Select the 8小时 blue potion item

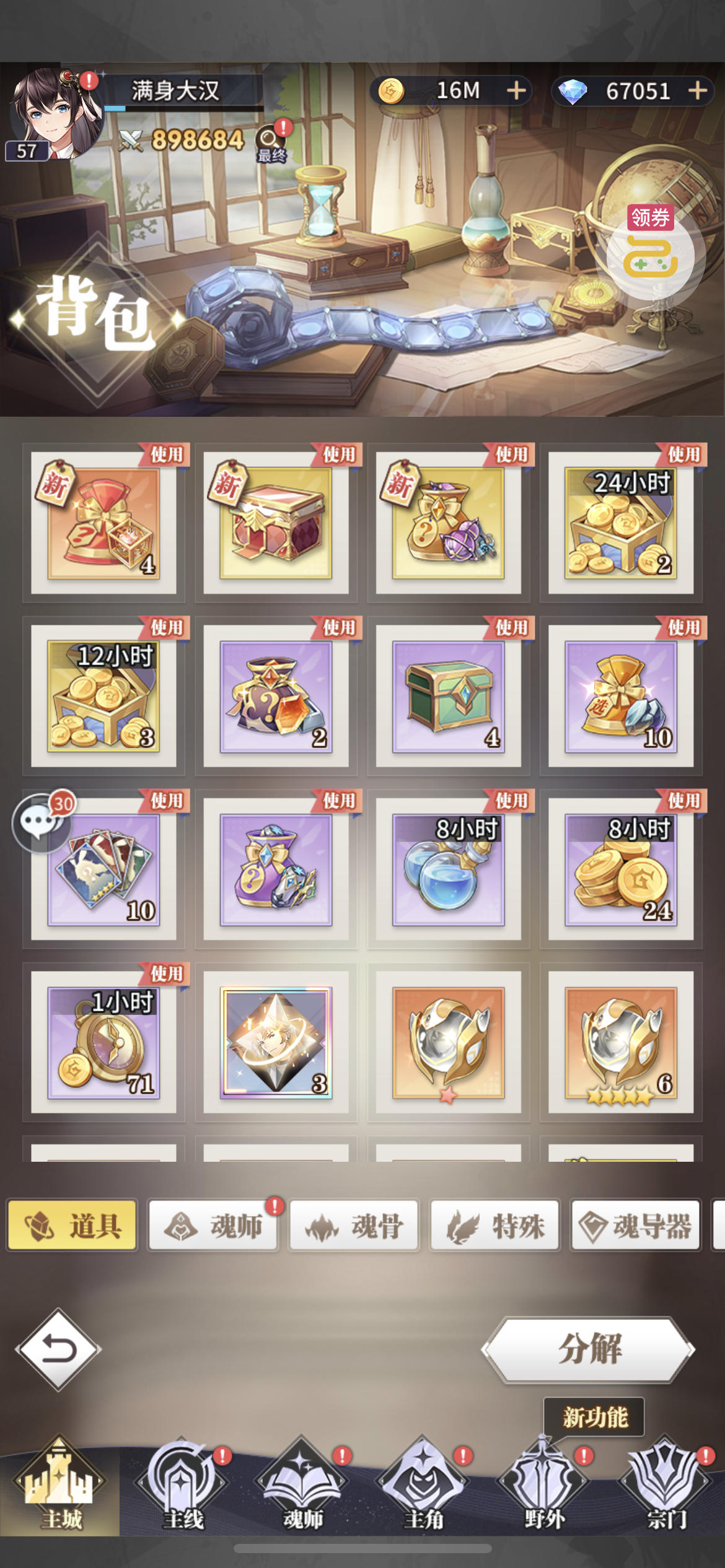point(449,869)
